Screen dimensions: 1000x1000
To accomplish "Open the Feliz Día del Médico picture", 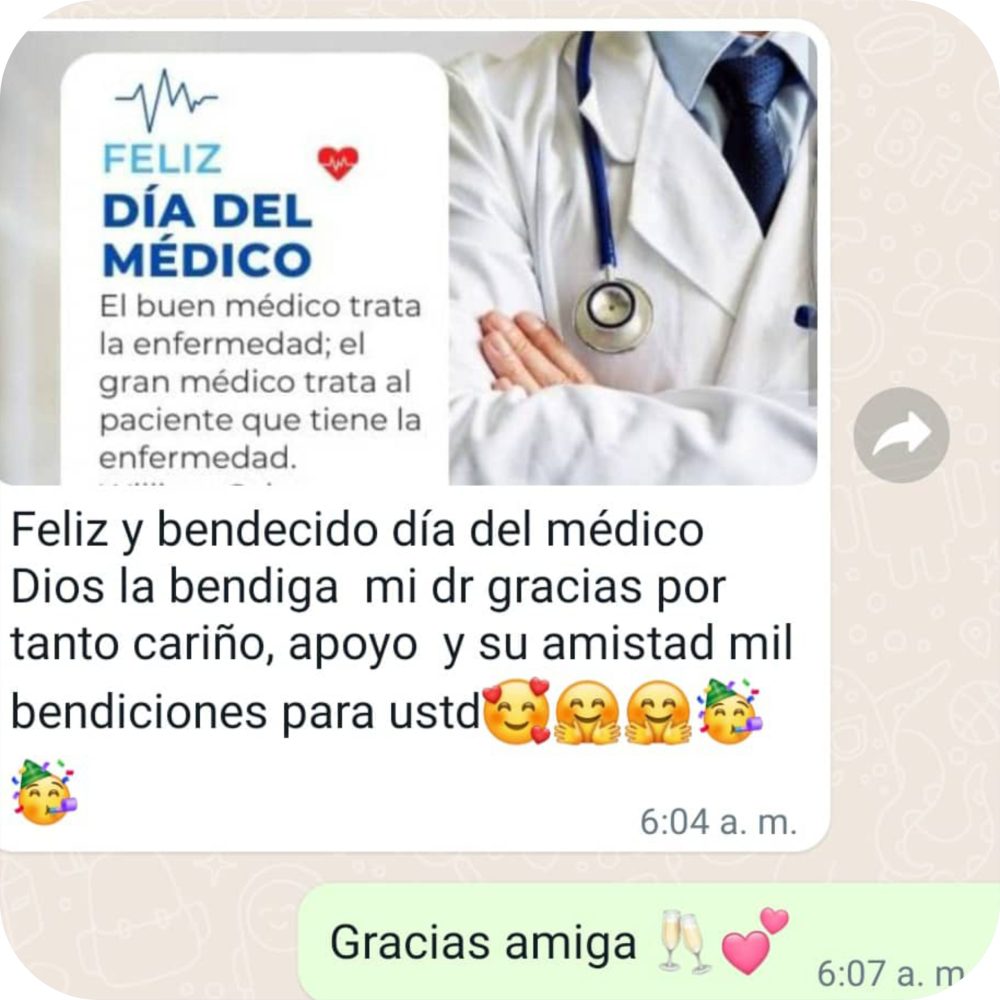I will pos(420,258).
